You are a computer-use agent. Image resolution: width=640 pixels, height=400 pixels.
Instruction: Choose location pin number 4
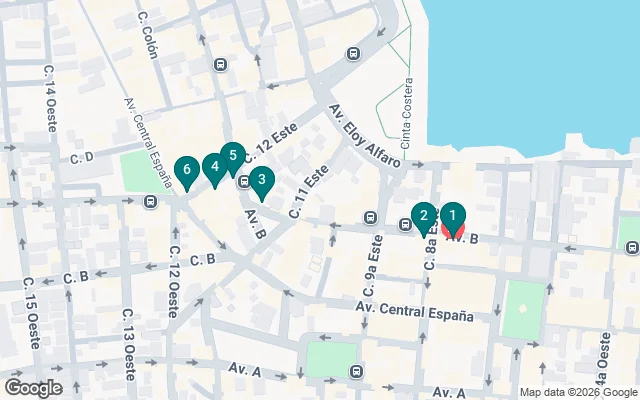point(214,168)
